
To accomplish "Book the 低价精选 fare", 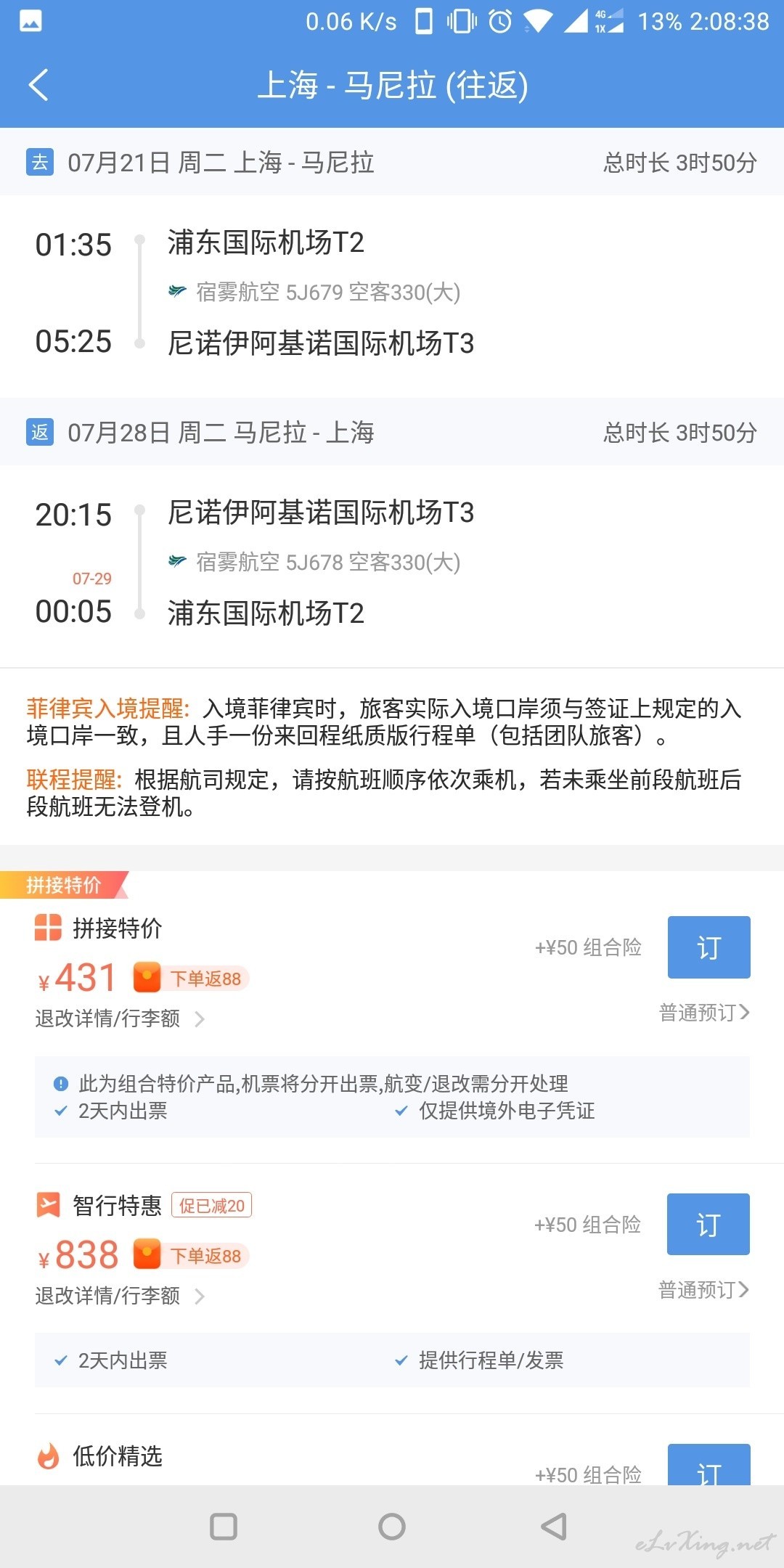I will (x=709, y=1465).
